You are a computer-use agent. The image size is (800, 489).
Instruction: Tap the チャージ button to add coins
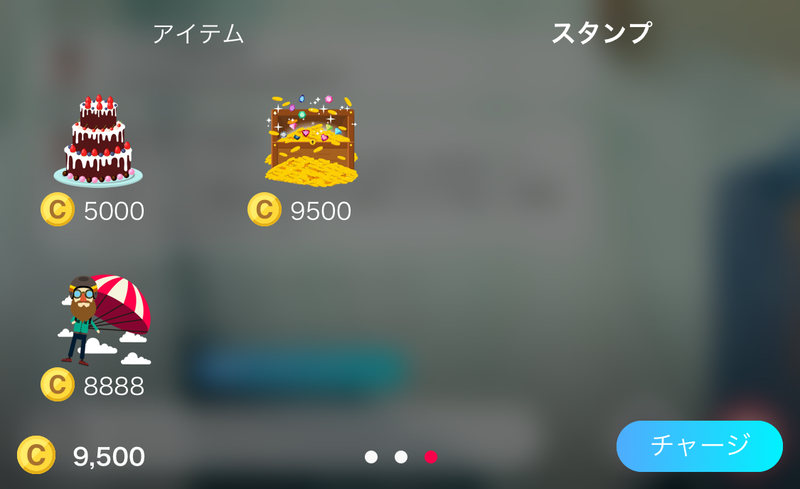(x=699, y=446)
